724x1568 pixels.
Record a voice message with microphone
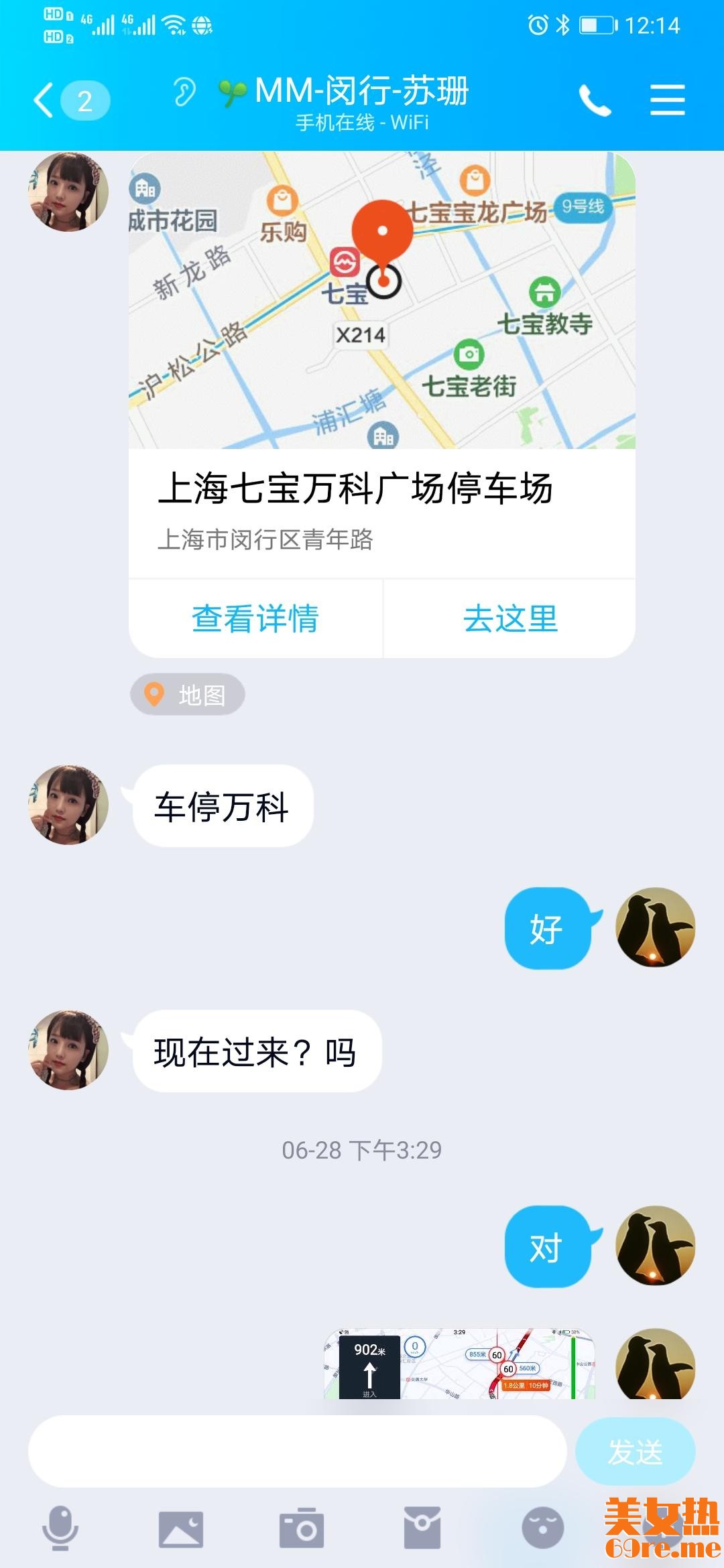(60, 1528)
